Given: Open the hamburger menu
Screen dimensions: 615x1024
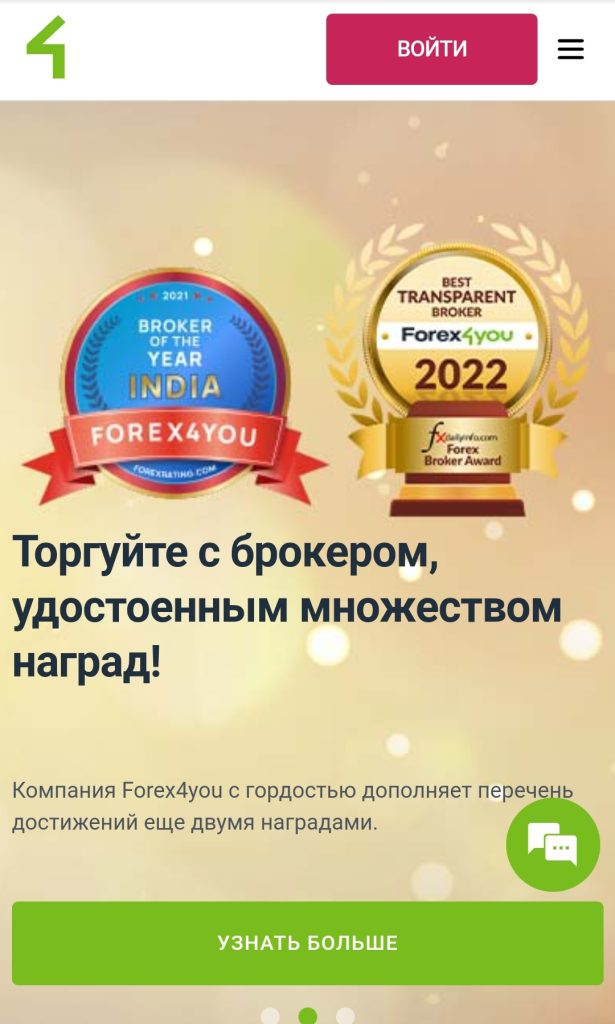Looking at the screenshot, I should click(570, 49).
